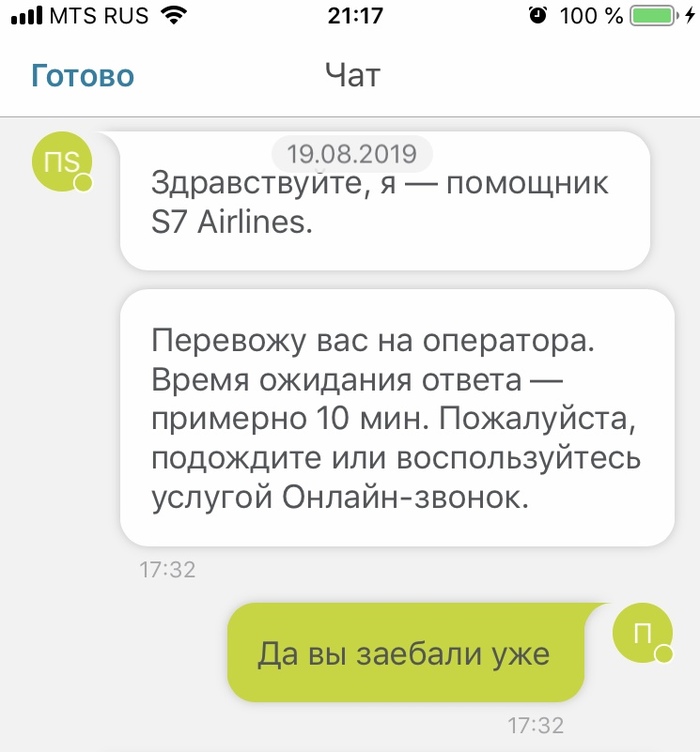Tap Готово to close the chat
The image size is (700, 752).
(82, 76)
